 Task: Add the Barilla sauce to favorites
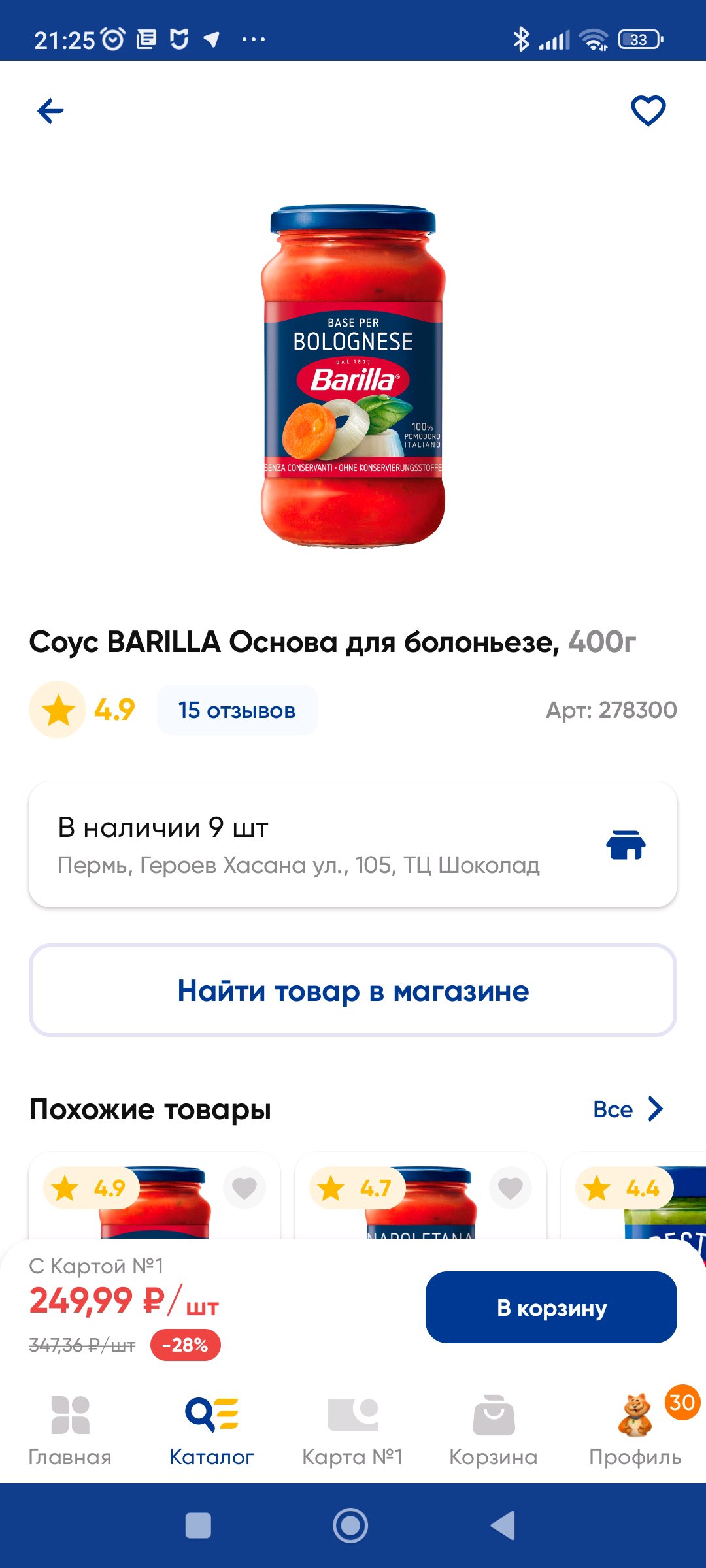pos(648,111)
